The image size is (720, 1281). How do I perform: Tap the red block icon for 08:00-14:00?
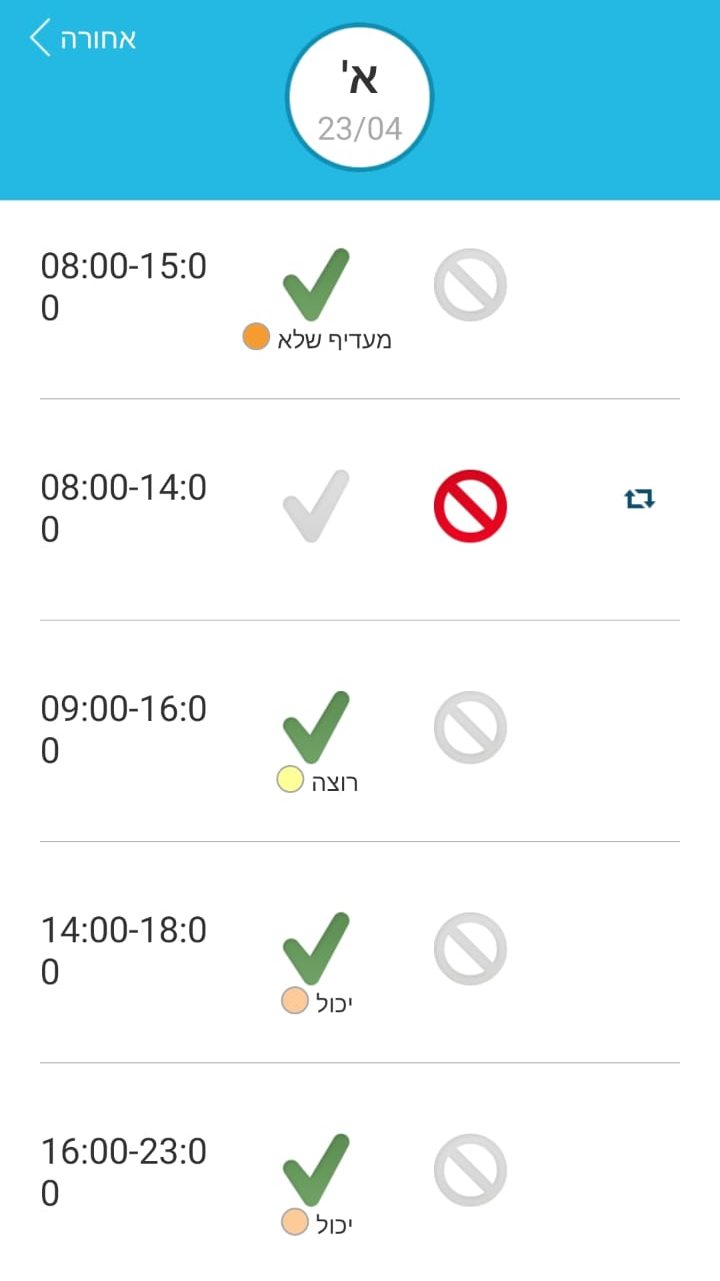coord(470,506)
